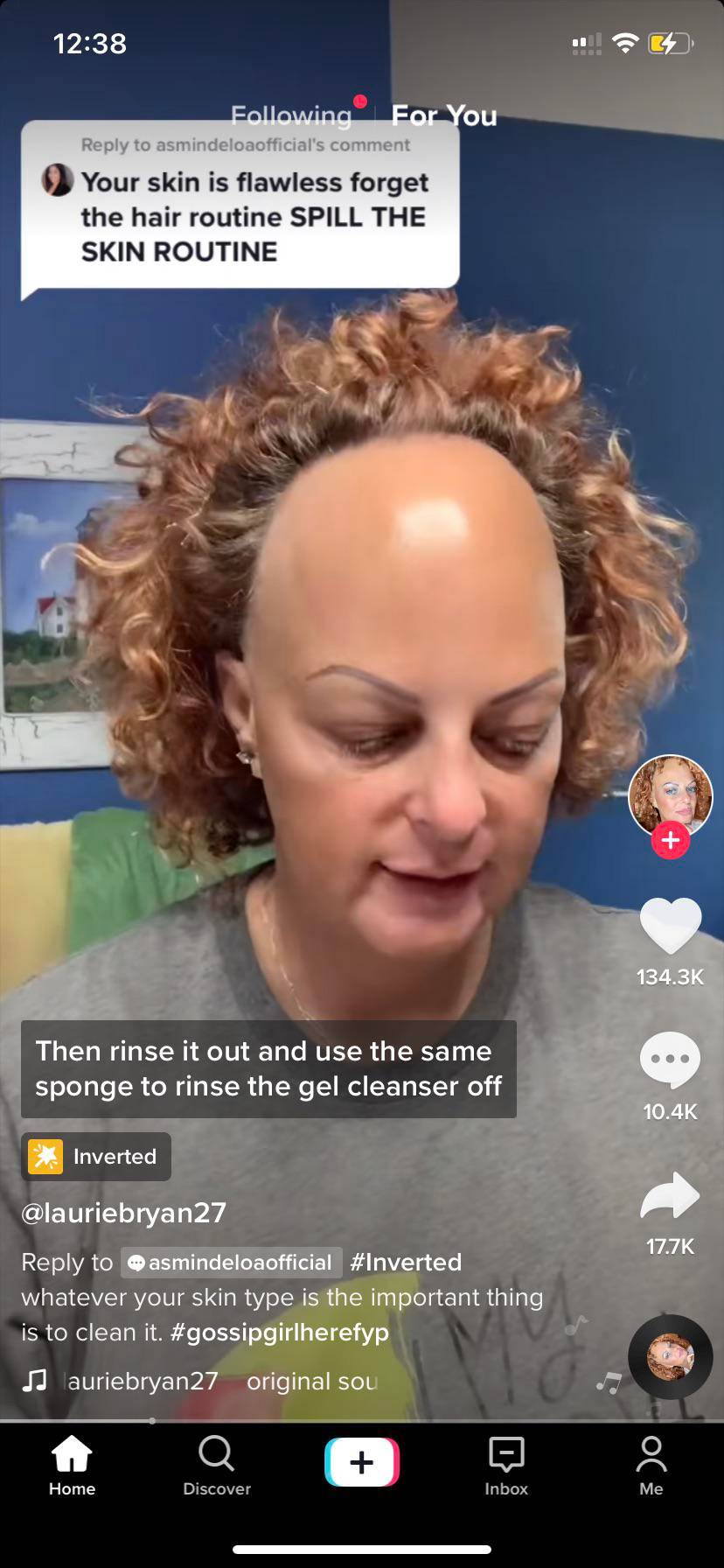Open the comment reply sticker from asmindeloaofficial
The height and width of the screenshot is (1568, 724).
(240, 206)
